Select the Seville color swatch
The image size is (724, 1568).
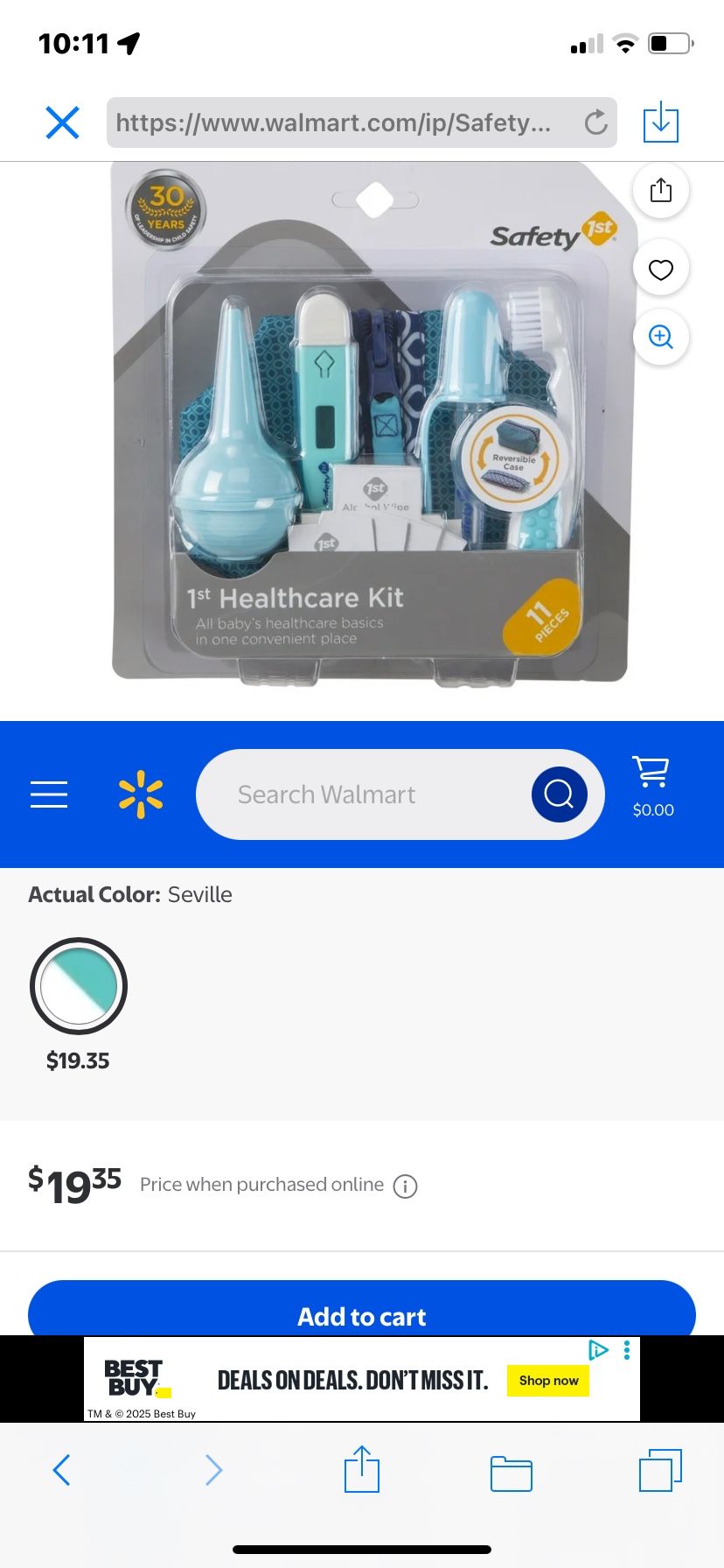click(x=79, y=986)
